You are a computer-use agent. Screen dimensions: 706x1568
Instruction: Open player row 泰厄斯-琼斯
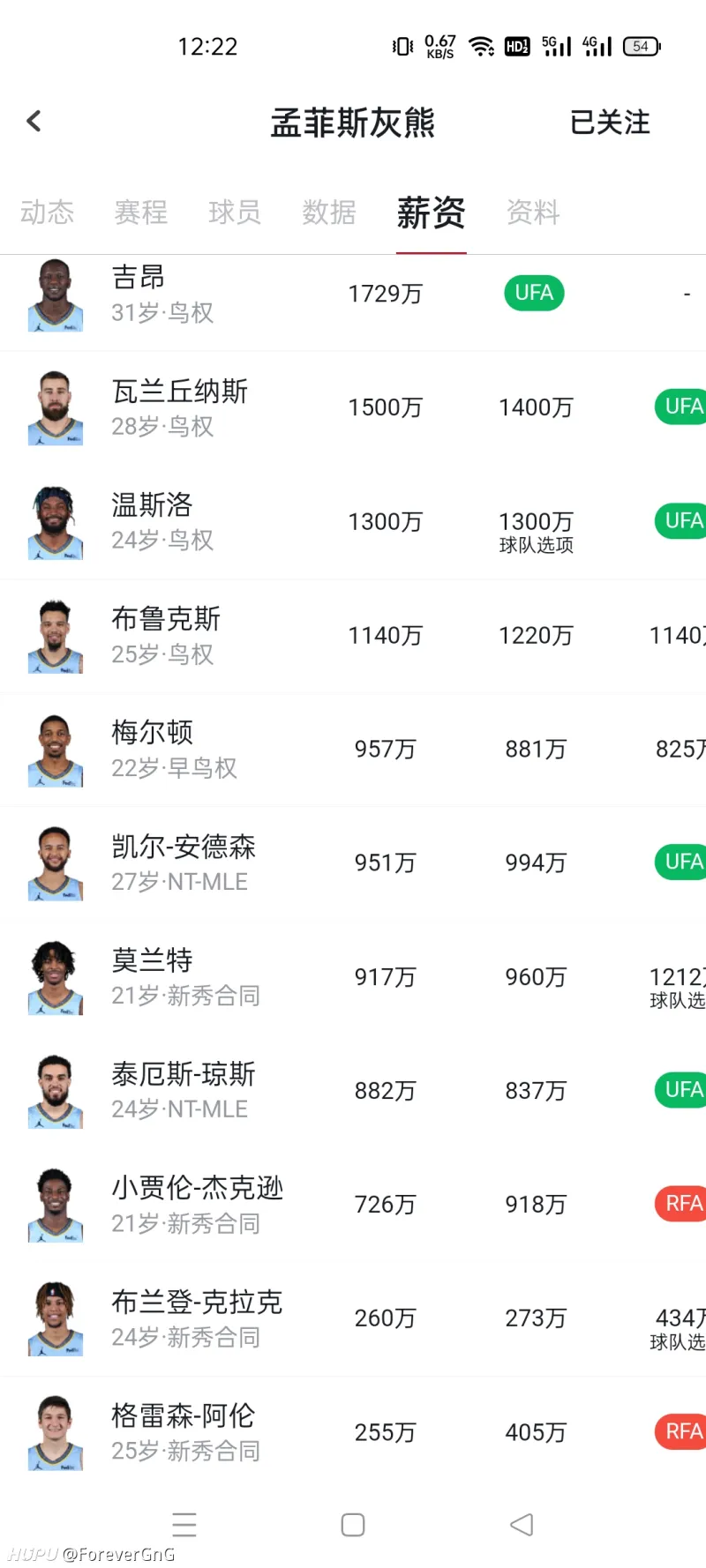tap(353, 1091)
